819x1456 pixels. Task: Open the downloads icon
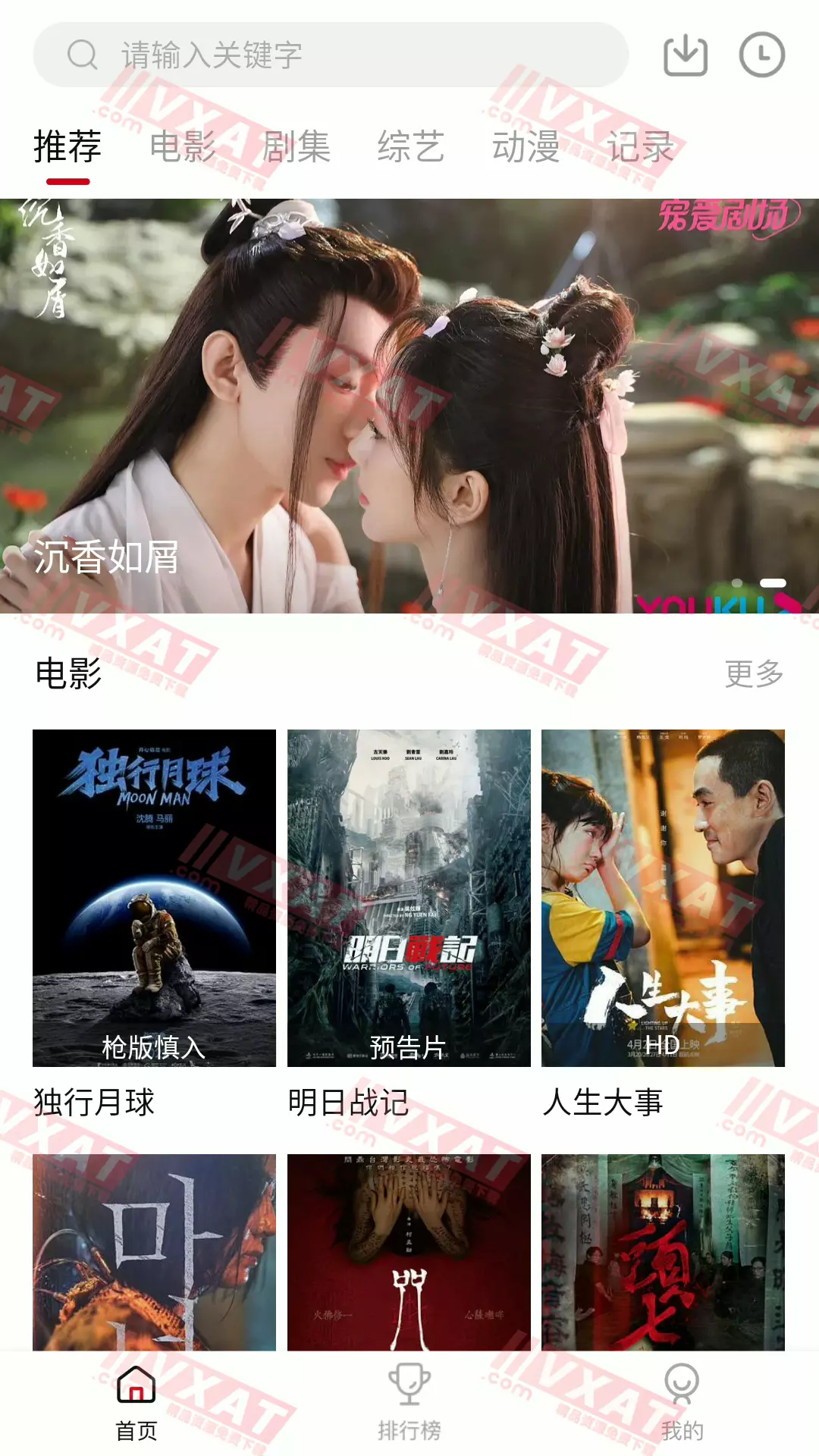[686, 55]
